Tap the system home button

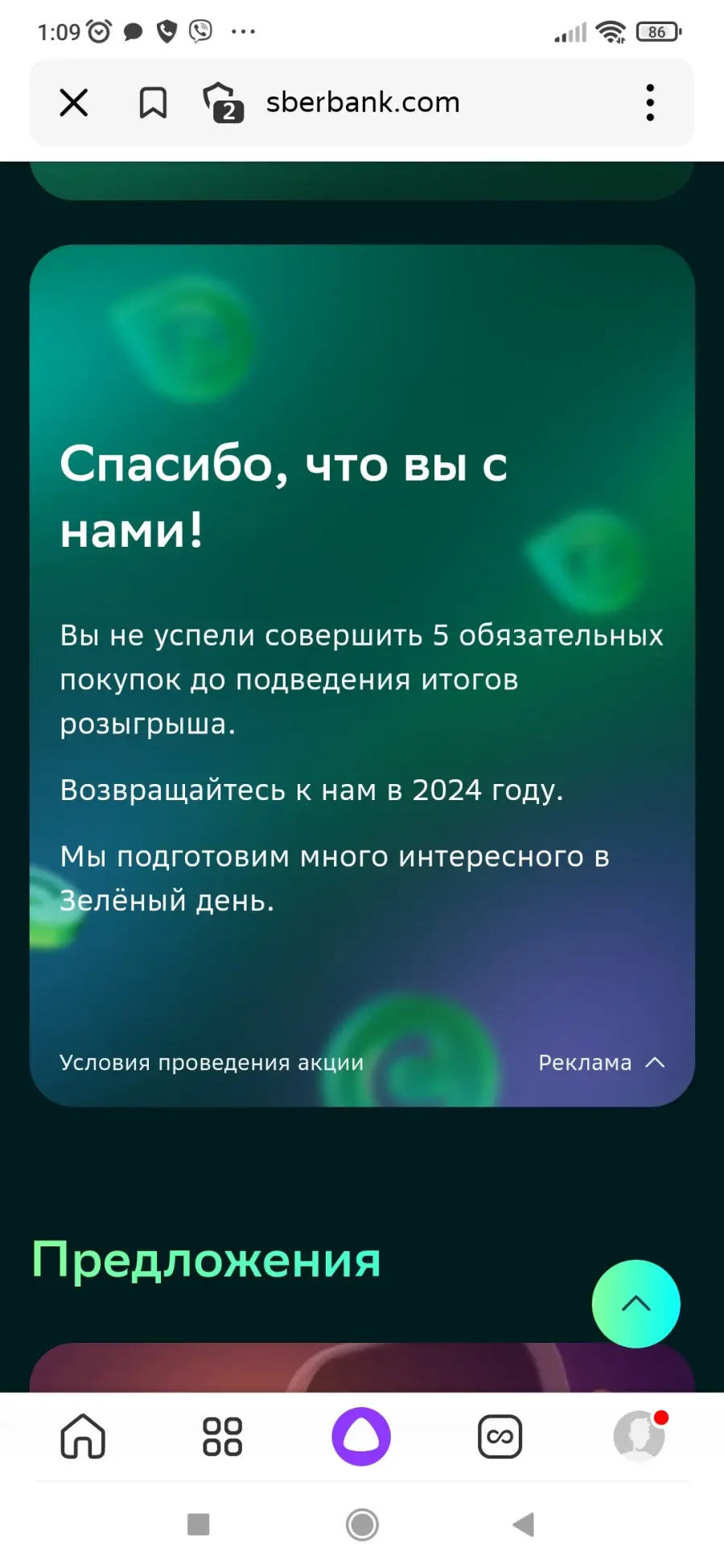pos(362,1524)
